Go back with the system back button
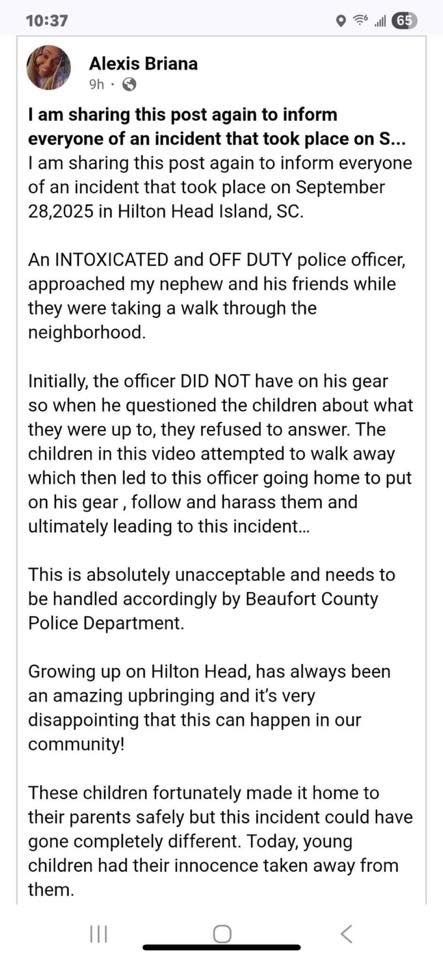Screen dimensions: 443x960 coord(346,934)
